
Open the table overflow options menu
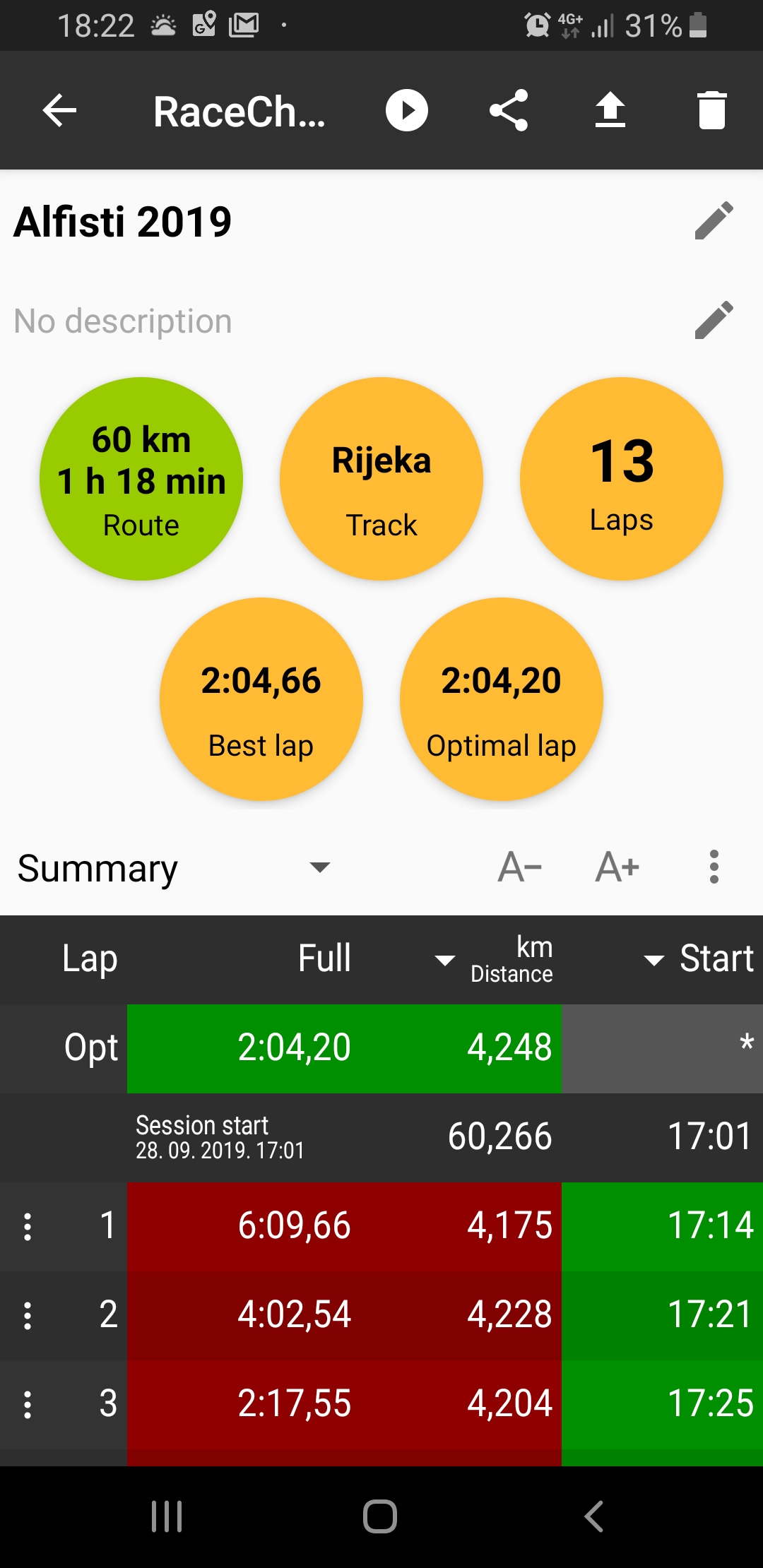point(714,867)
